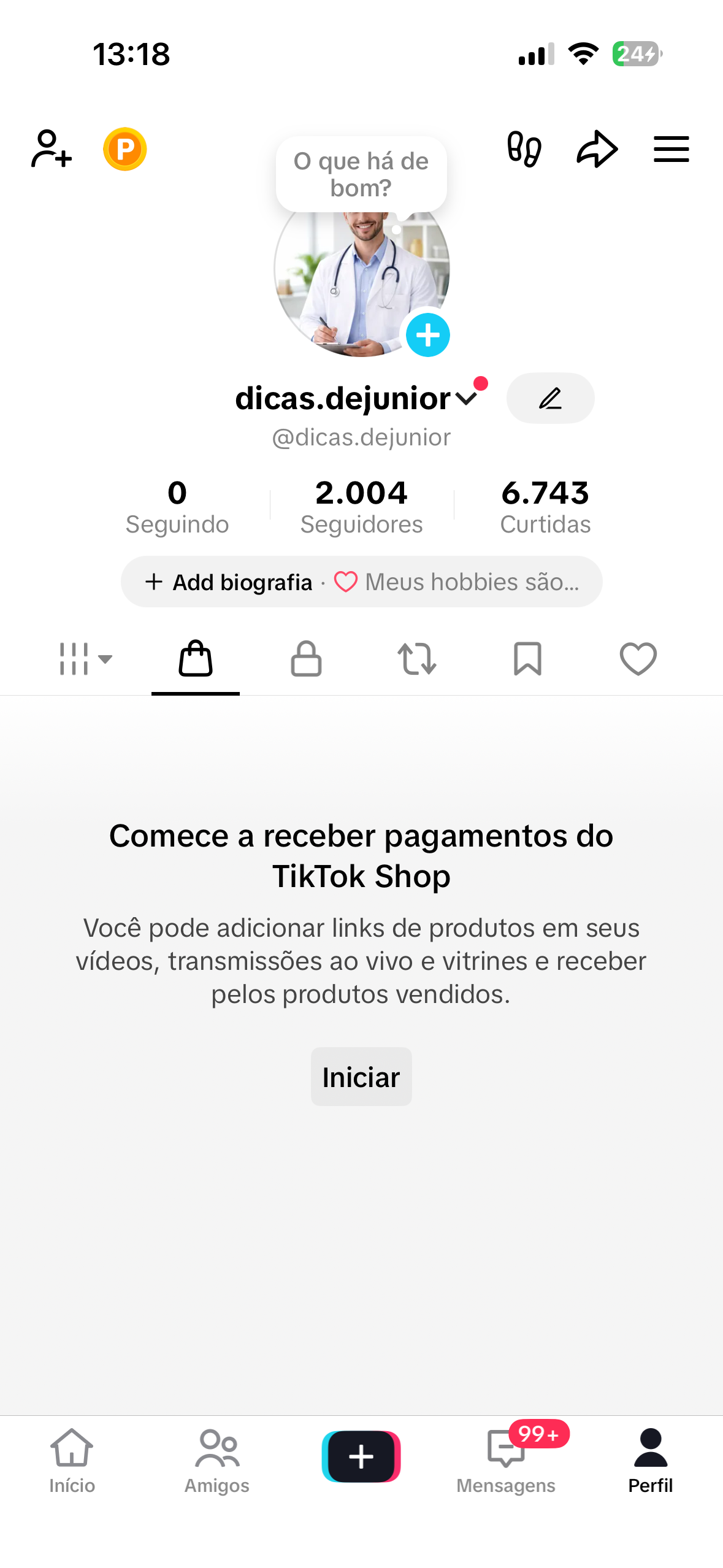Open profile views footprints icon
Screen dimensions: 723x1568
point(524,149)
